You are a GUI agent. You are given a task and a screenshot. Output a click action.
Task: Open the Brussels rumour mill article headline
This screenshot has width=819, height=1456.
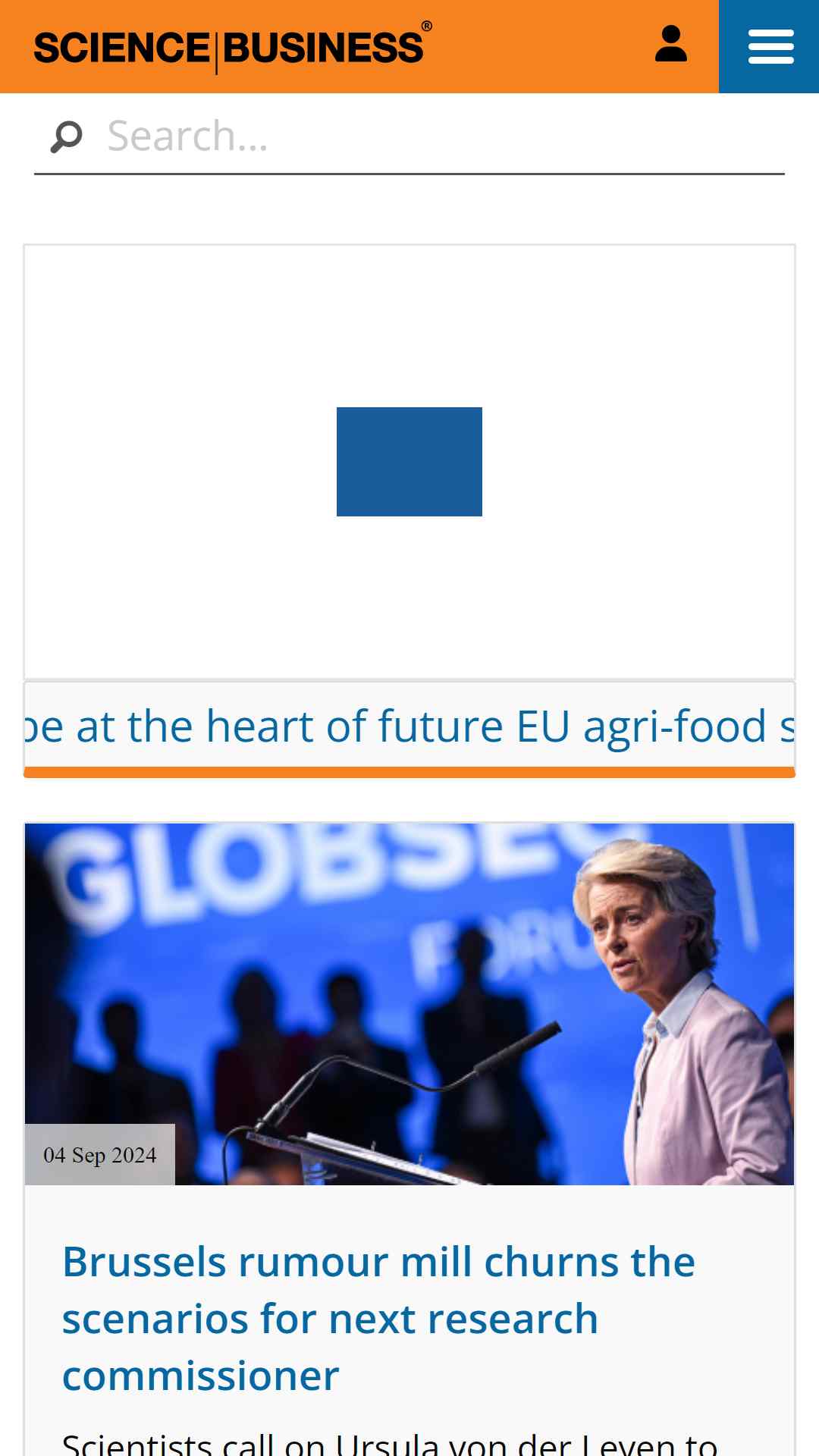click(378, 1319)
